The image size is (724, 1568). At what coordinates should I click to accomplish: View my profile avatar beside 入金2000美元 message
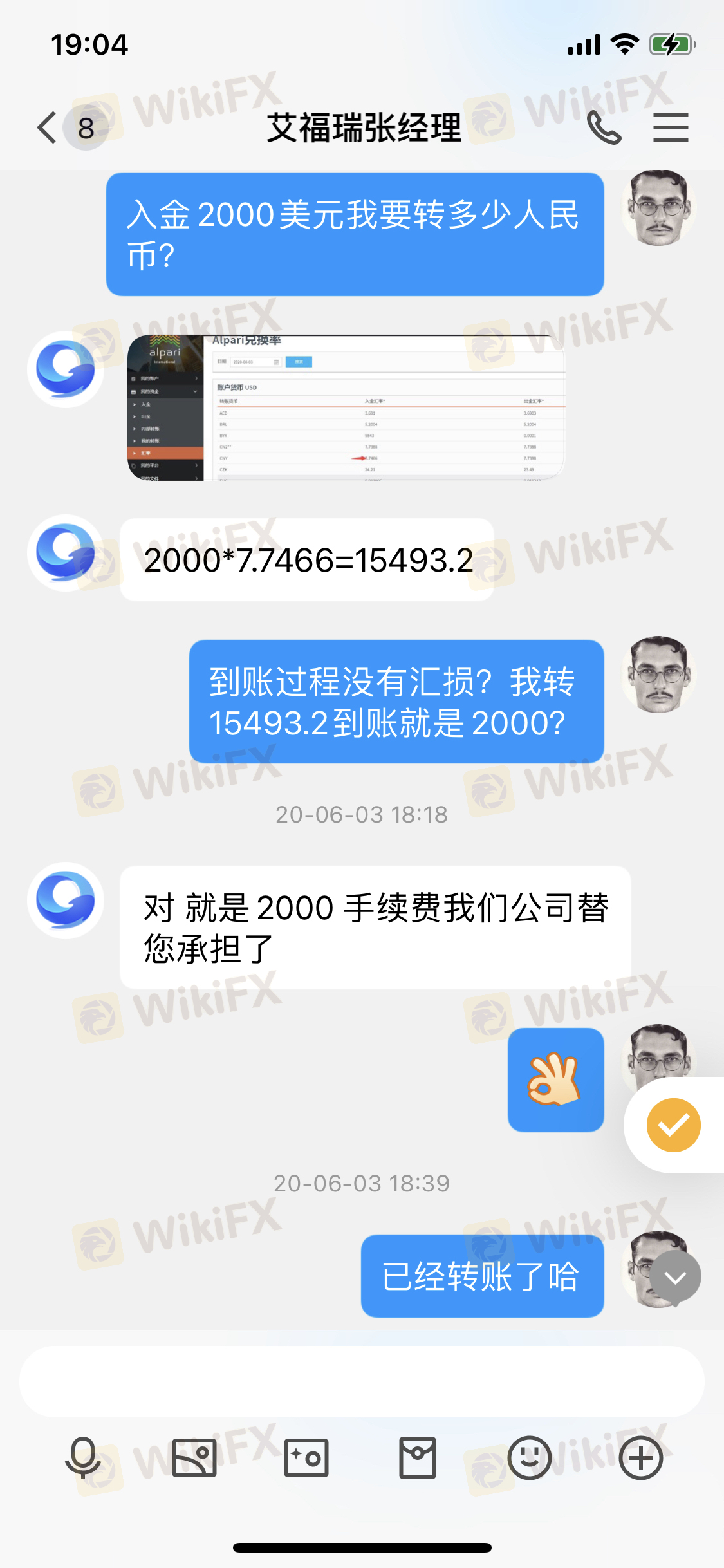tap(658, 208)
